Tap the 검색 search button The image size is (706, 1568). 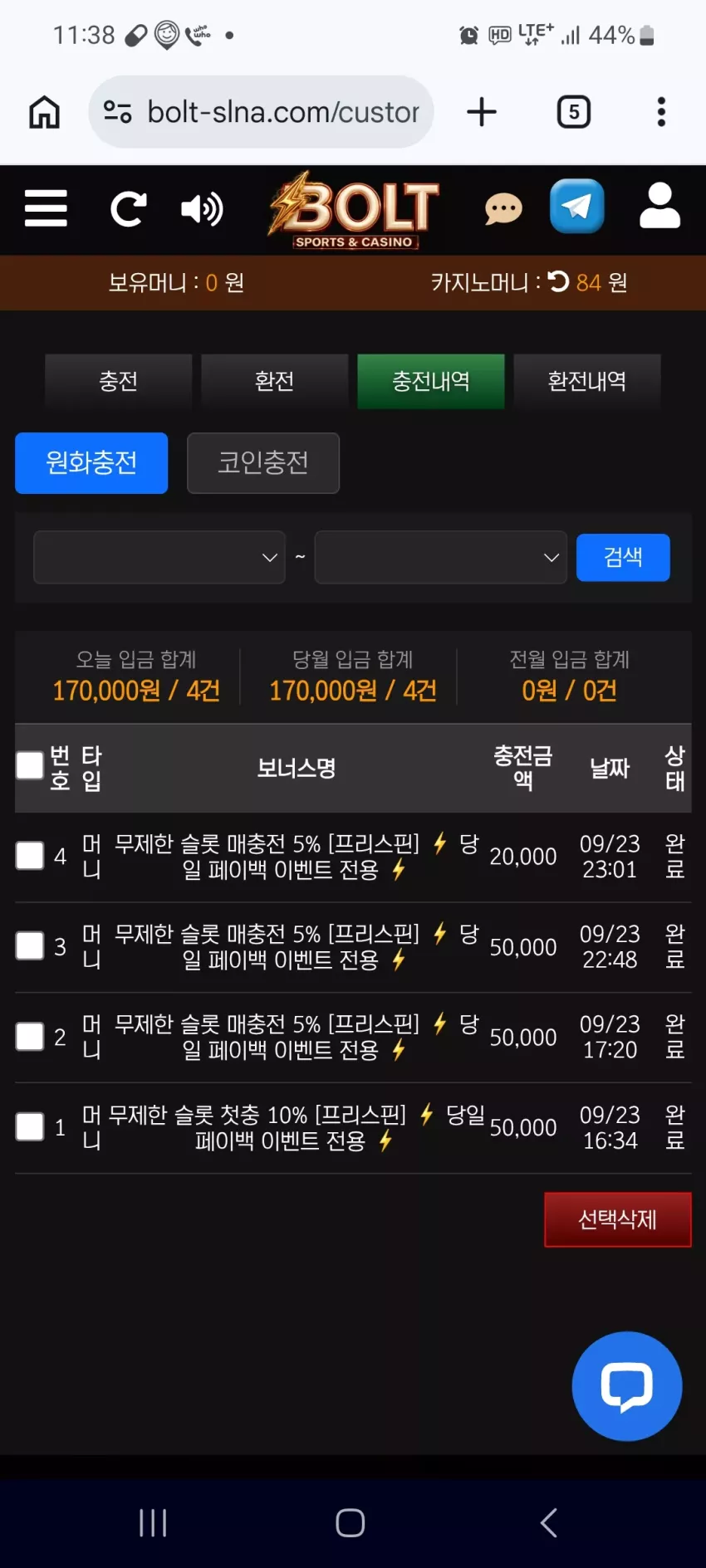click(x=623, y=557)
